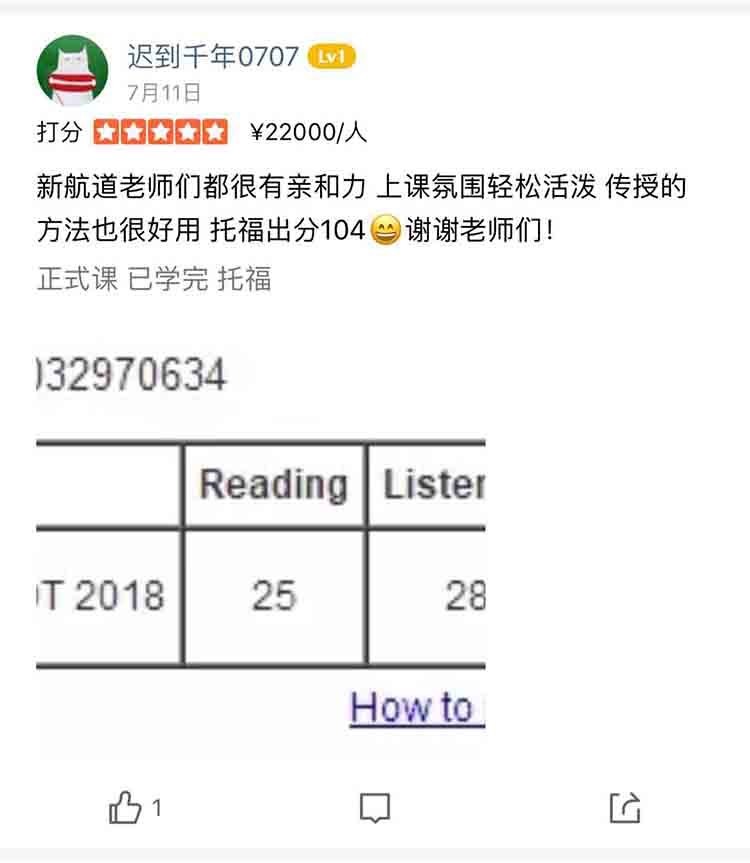The image size is (750, 863).
Task: Open the username 迟到千年0707
Action: point(213,56)
